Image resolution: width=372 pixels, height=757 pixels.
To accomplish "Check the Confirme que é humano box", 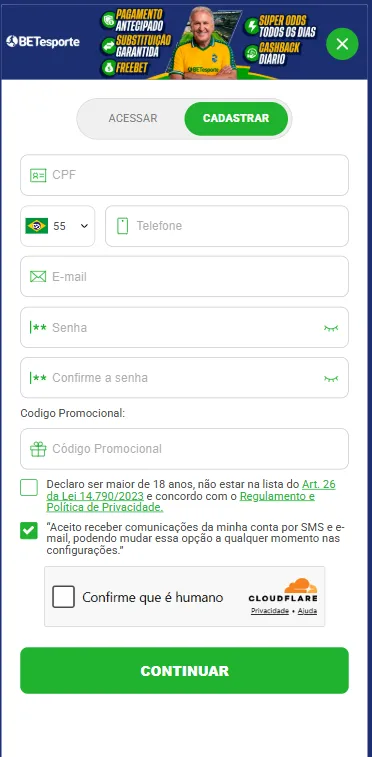I will 63,597.
